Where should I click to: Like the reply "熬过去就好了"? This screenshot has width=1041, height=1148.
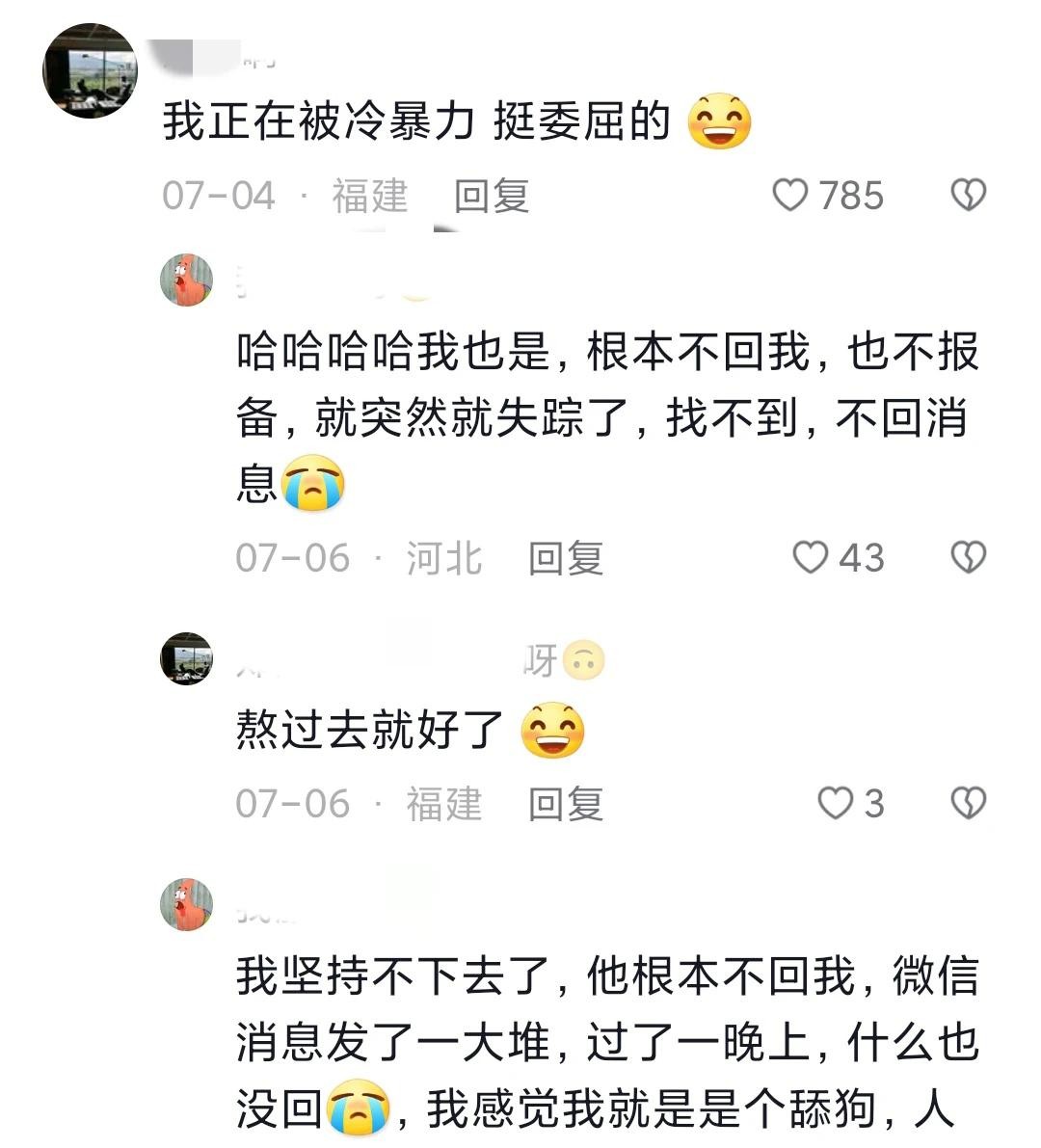pyautogui.click(x=835, y=803)
